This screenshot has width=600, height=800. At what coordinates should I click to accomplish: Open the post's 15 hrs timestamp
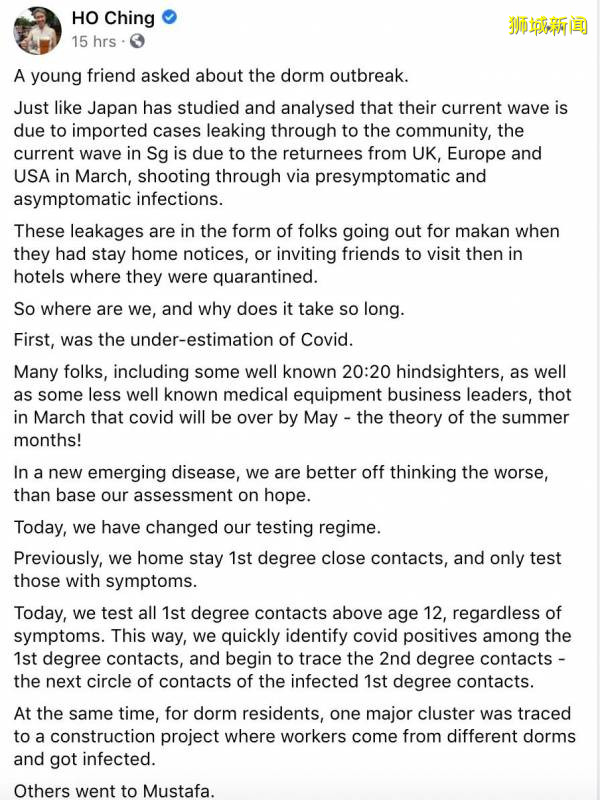[93, 41]
